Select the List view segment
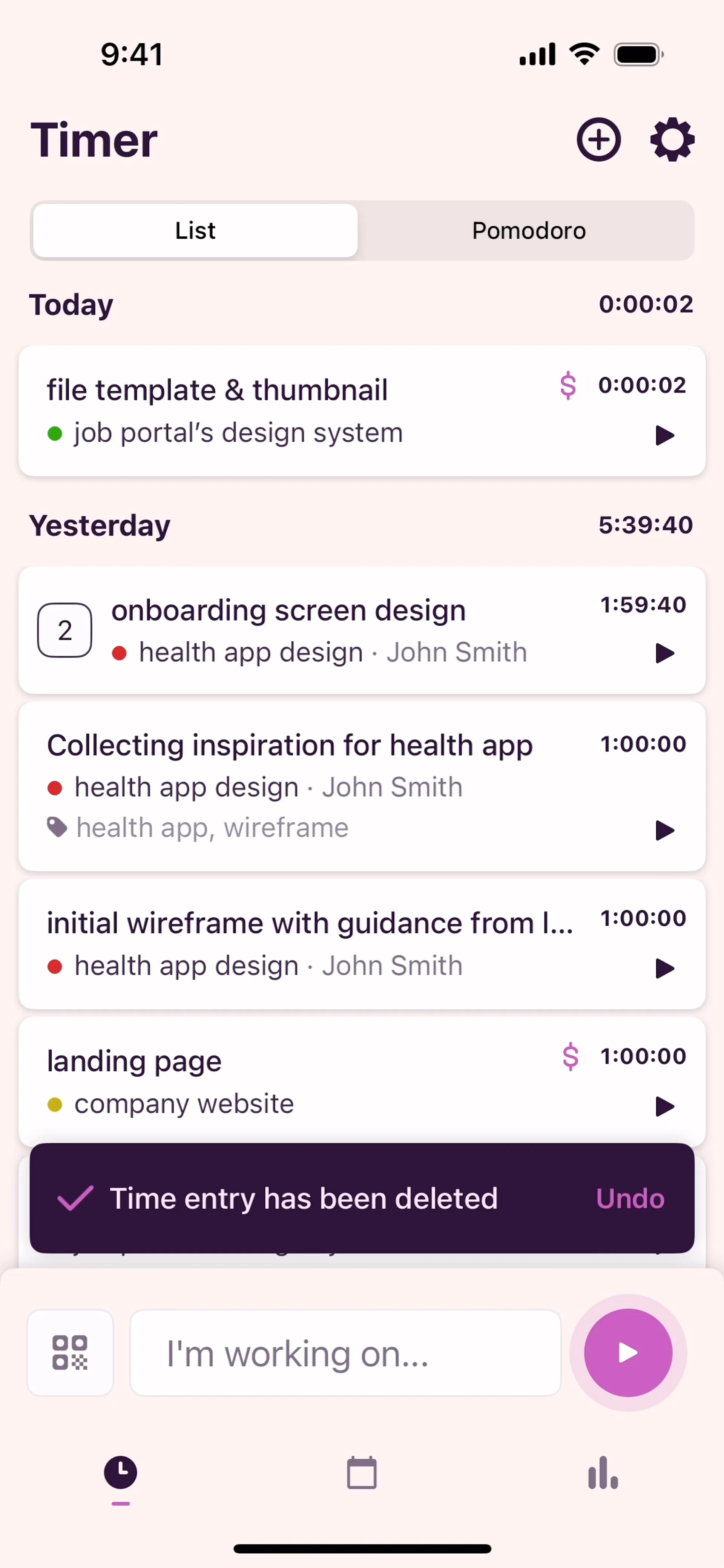Viewport: 724px width, 1568px height. pyautogui.click(x=195, y=231)
